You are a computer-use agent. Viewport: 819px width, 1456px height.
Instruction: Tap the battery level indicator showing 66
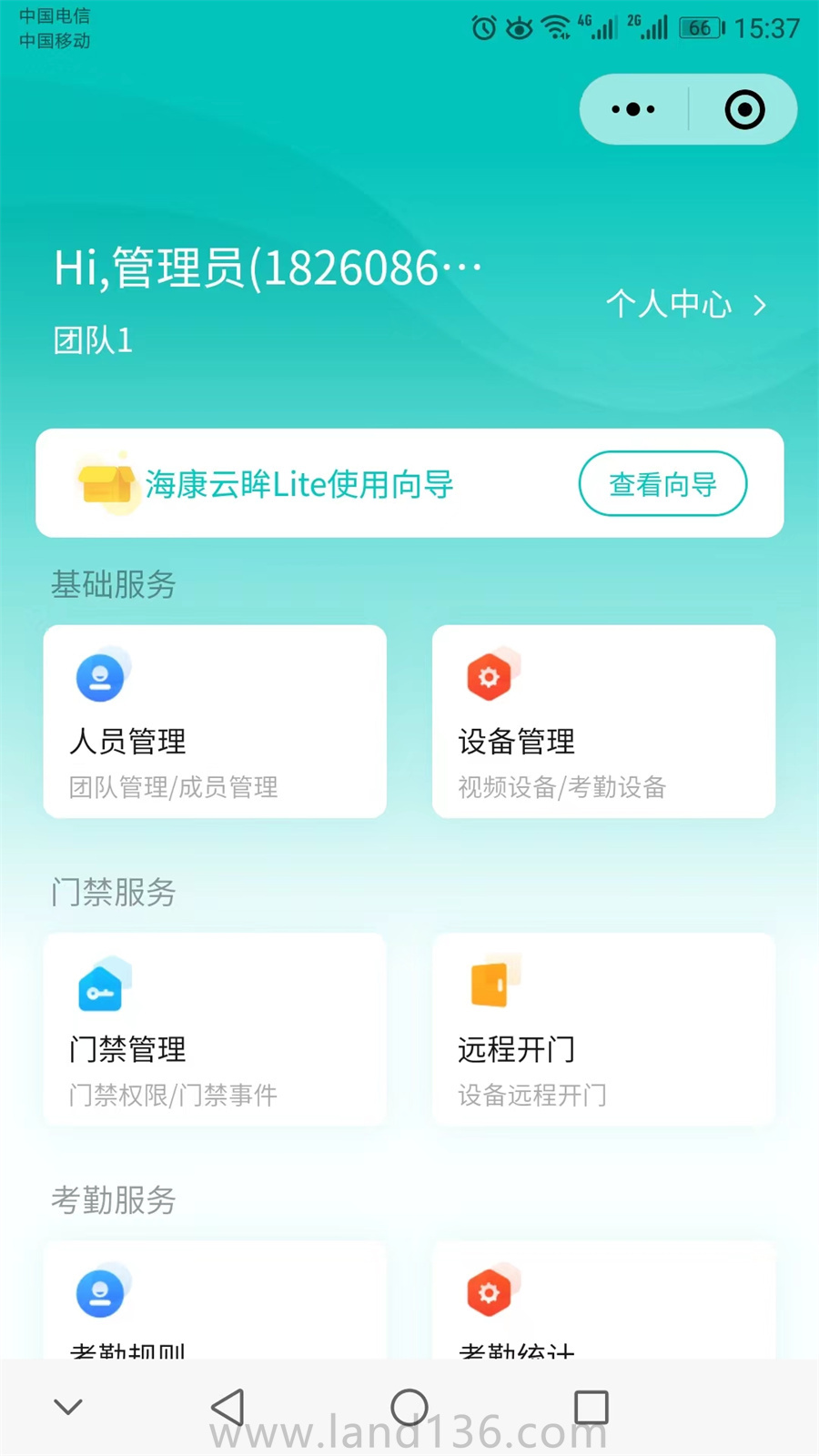pos(701,27)
